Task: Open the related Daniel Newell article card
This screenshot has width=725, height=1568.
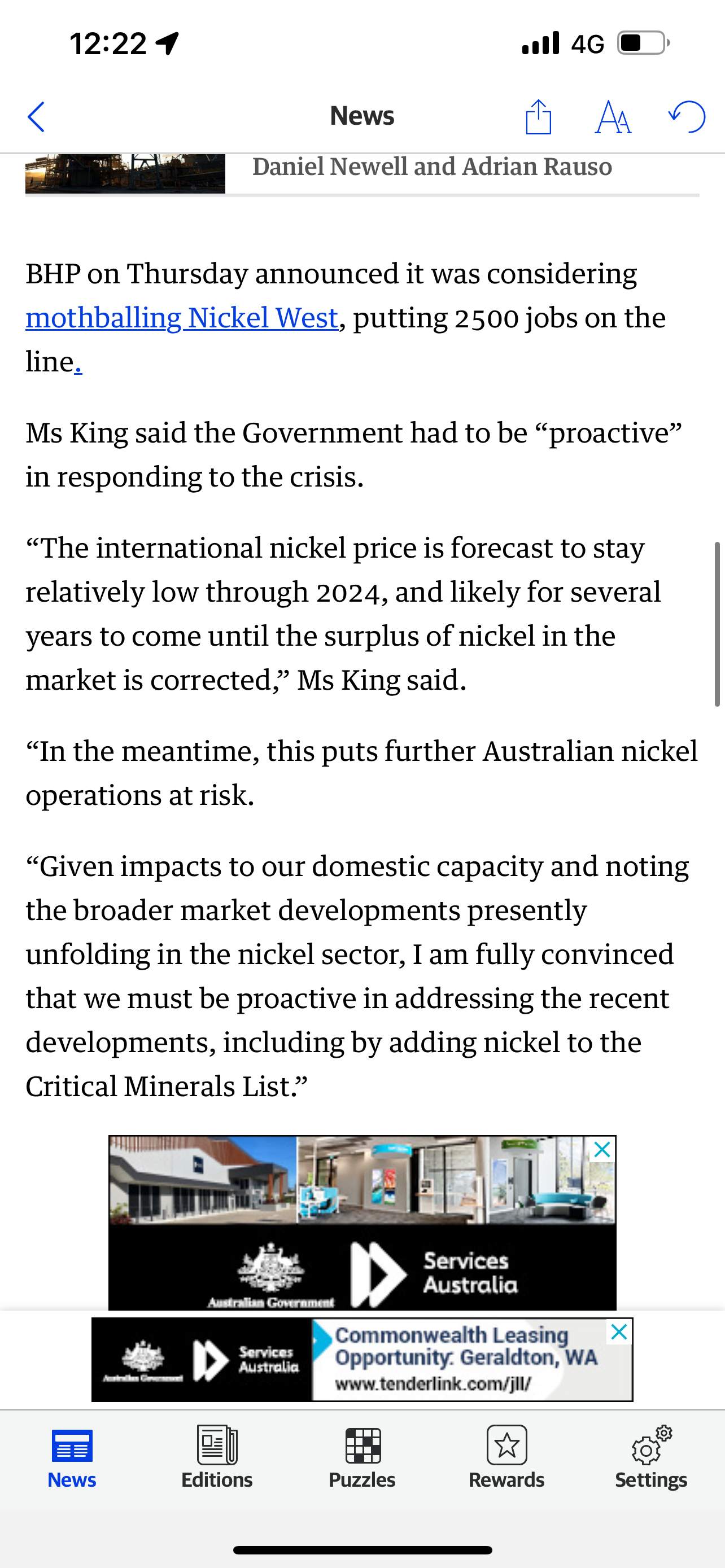Action: click(362, 173)
